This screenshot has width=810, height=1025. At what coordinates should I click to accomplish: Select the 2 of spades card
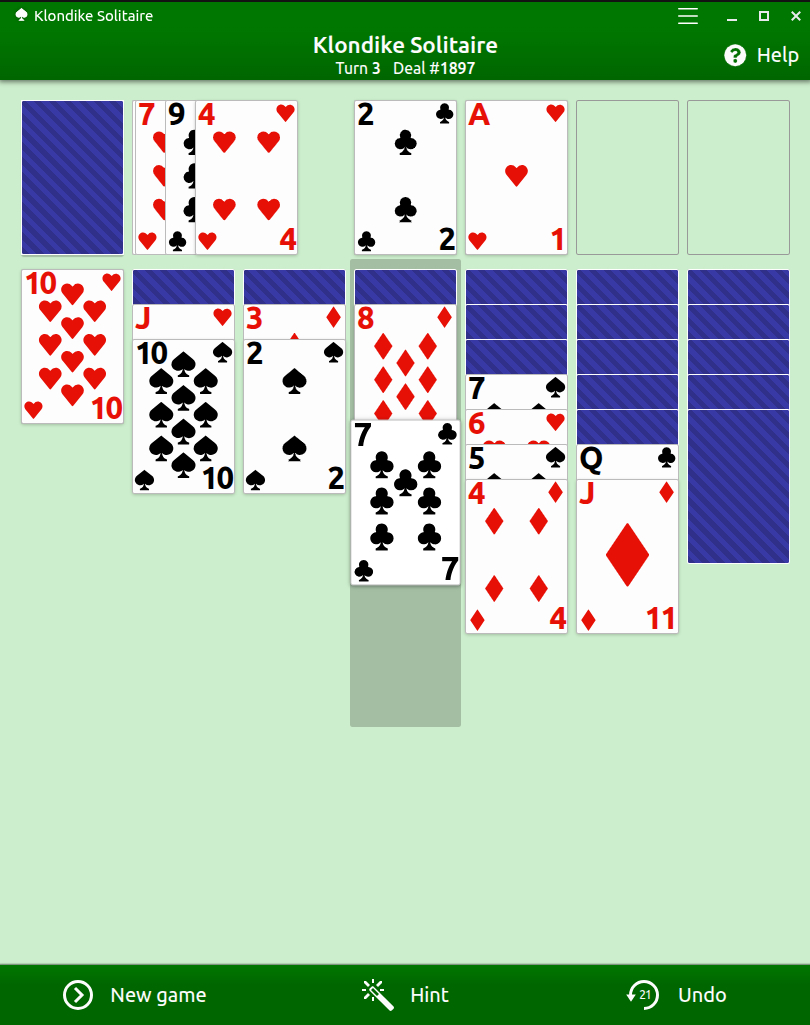(x=294, y=416)
